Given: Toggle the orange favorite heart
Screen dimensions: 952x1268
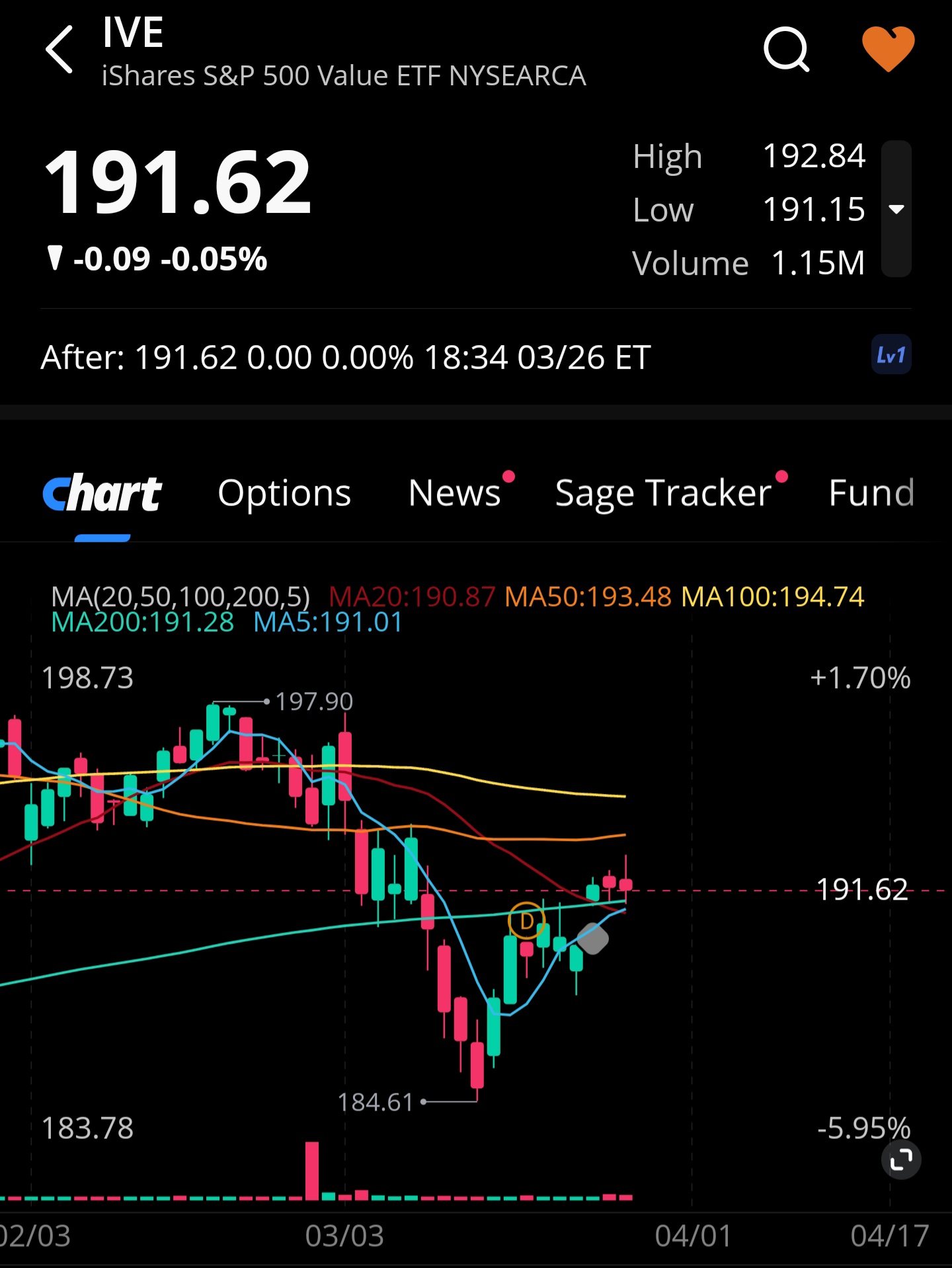Looking at the screenshot, I should pyautogui.click(x=888, y=48).
